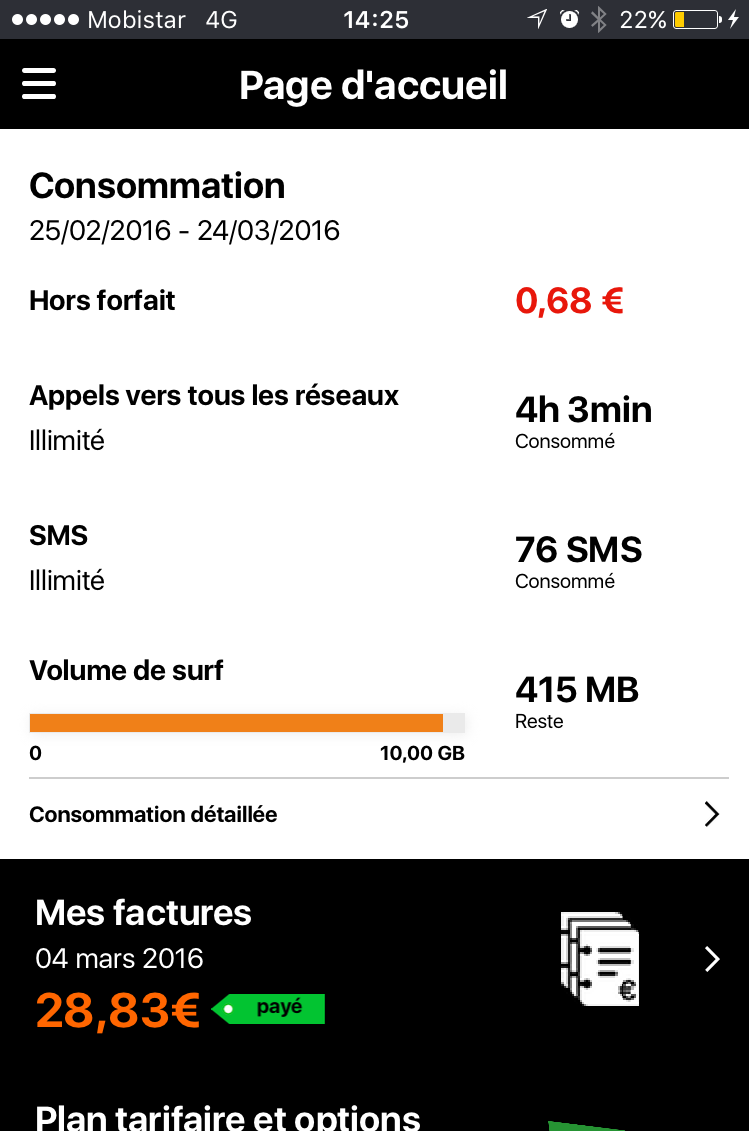Open Plan tarifaire et options

(x=228, y=1116)
